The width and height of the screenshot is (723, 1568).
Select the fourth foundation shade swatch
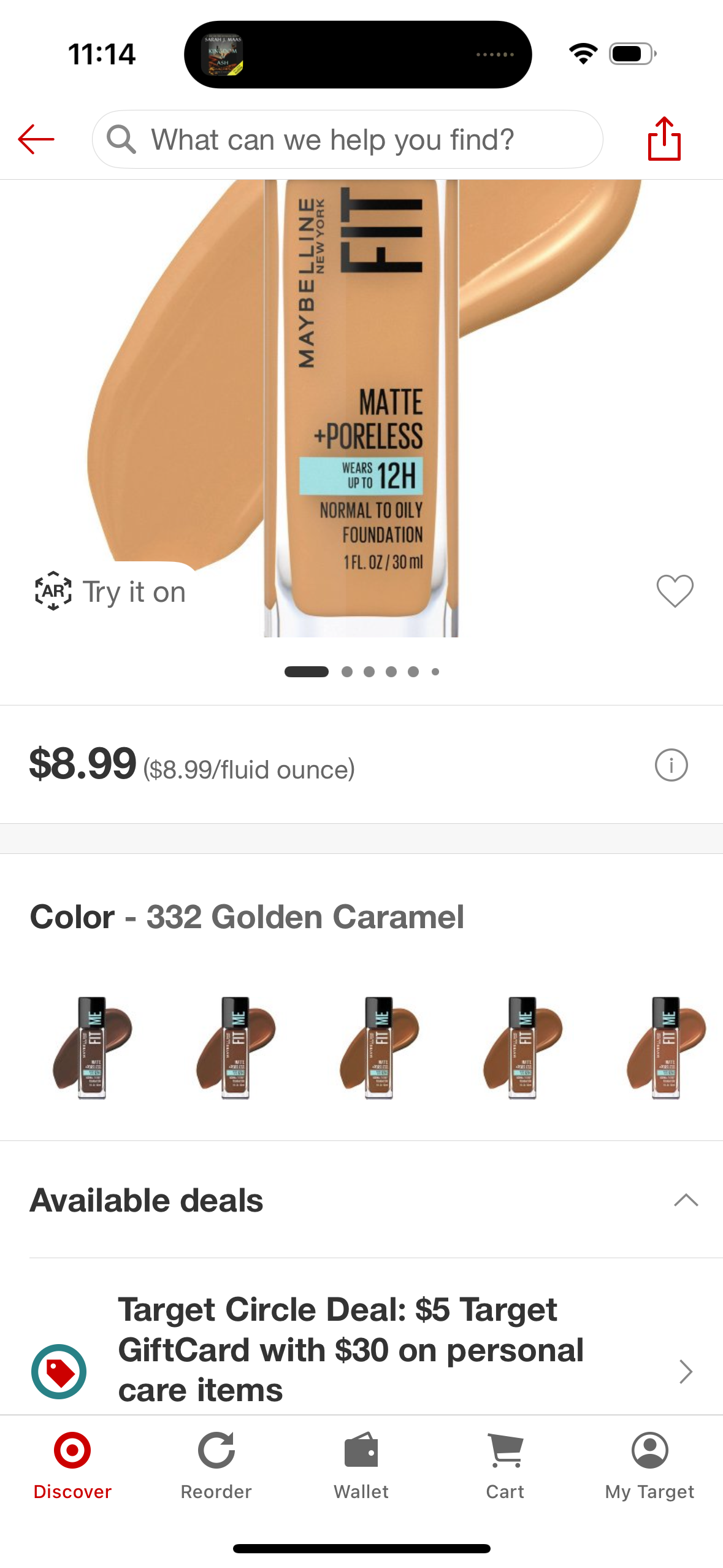(522, 1048)
